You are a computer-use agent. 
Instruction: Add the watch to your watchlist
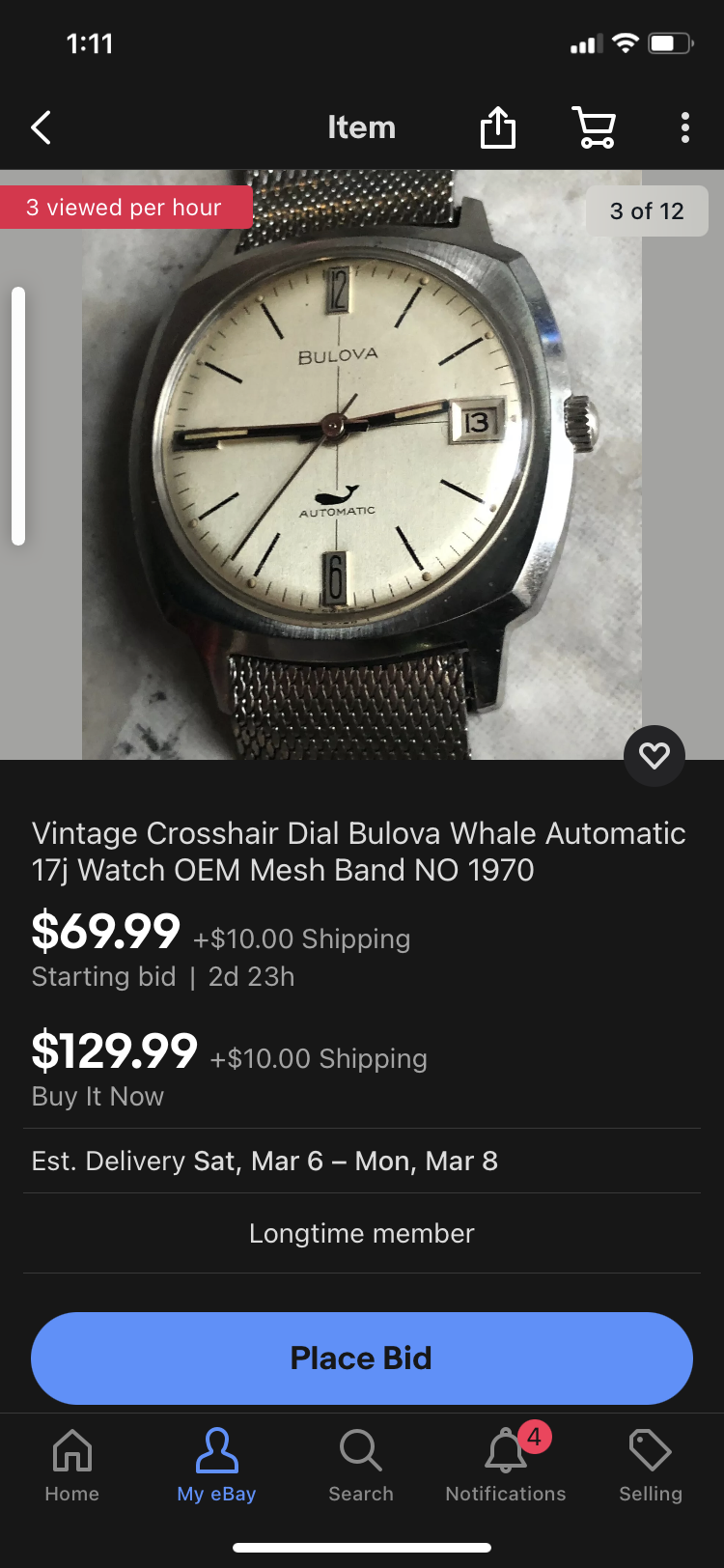pyautogui.click(x=654, y=755)
